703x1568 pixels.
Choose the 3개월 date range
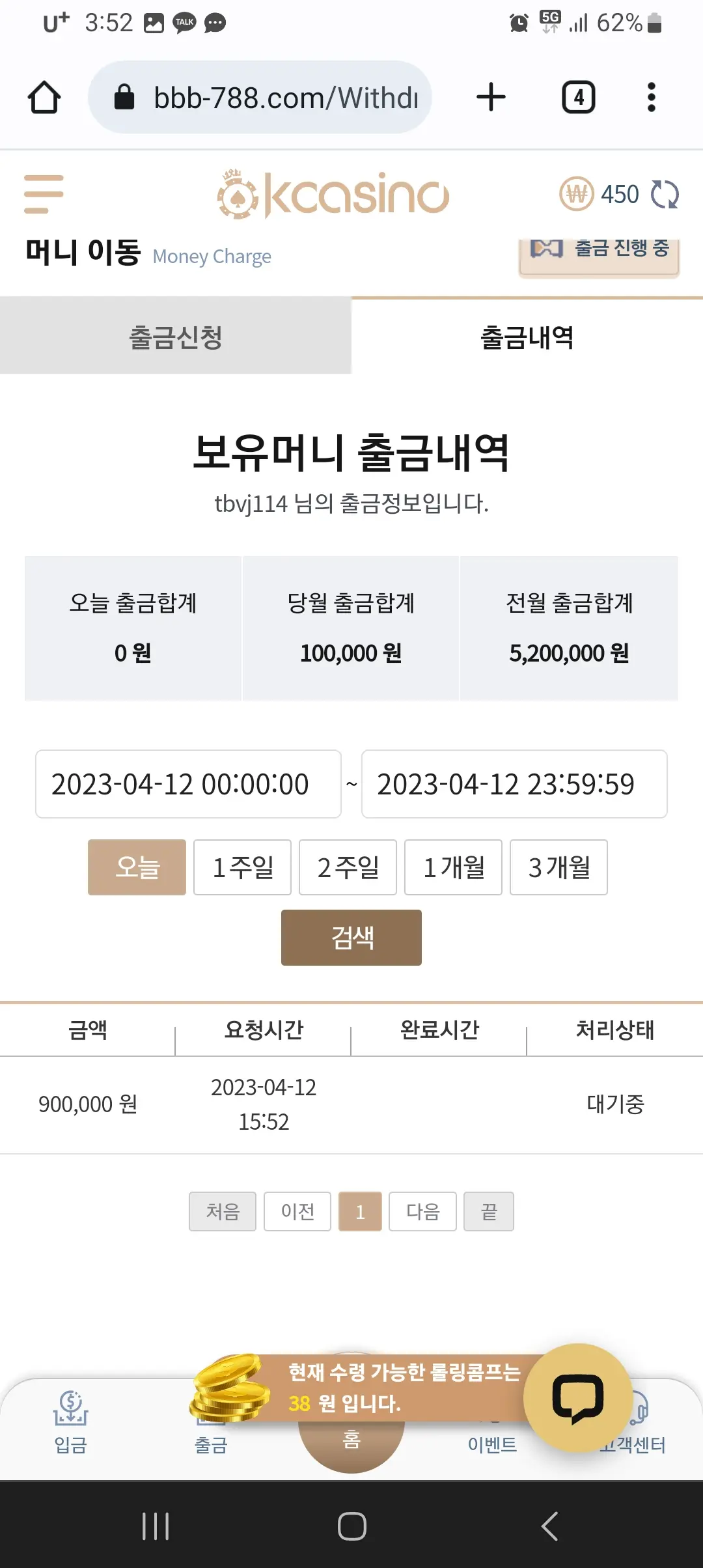point(558,867)
